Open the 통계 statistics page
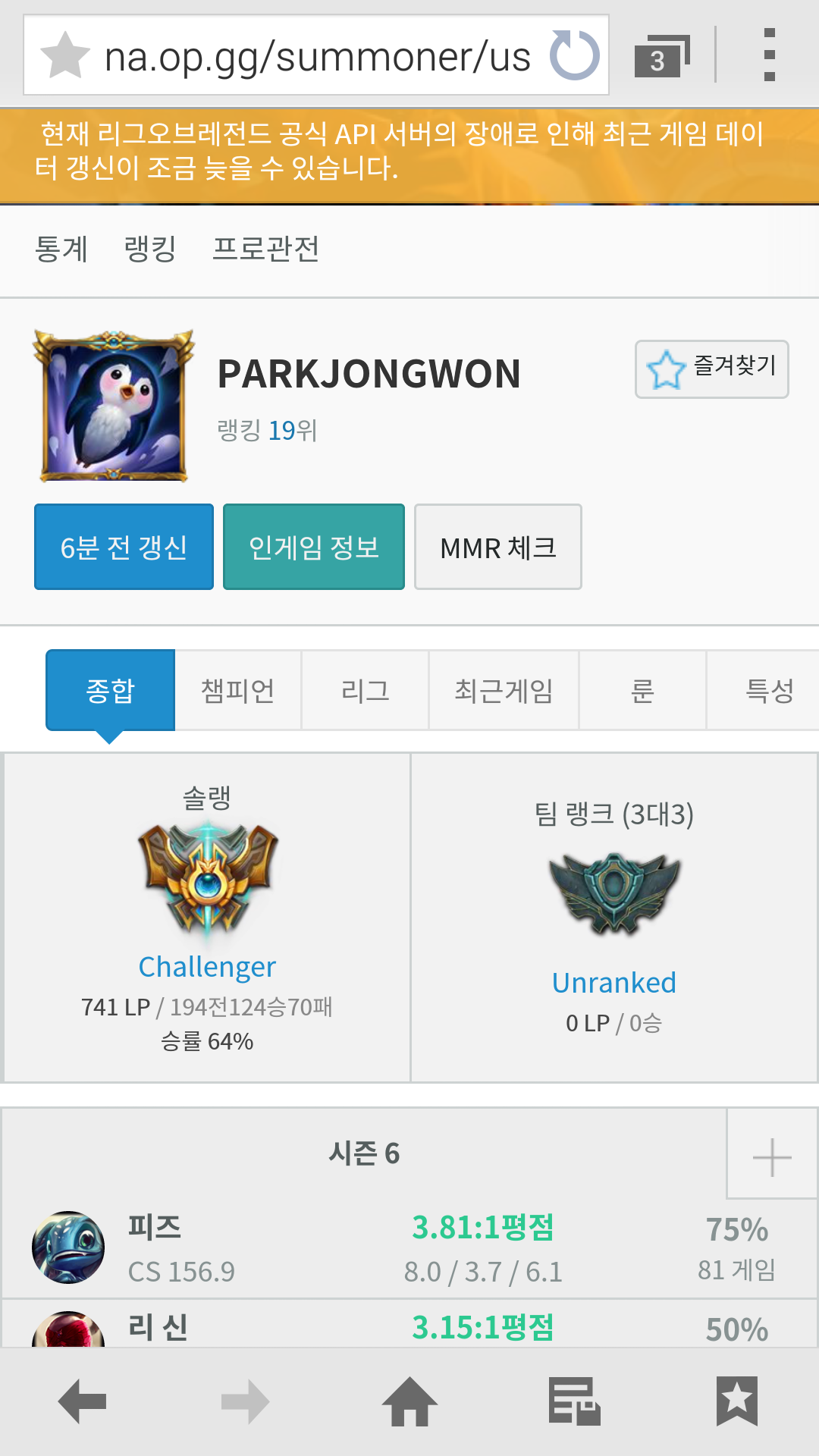The image size is (819, 1456). [x=61, y=249]
